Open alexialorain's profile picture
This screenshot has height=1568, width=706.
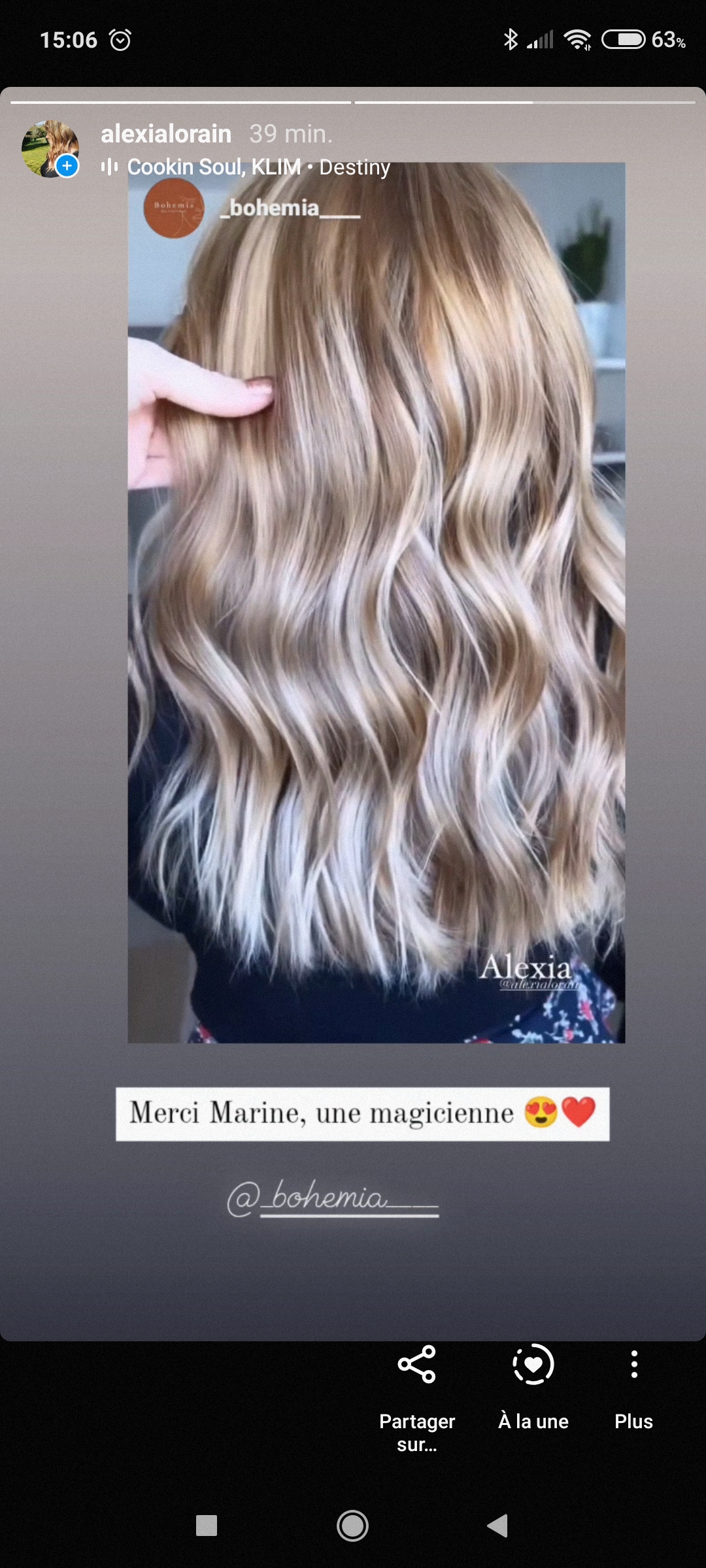(50, 148)
